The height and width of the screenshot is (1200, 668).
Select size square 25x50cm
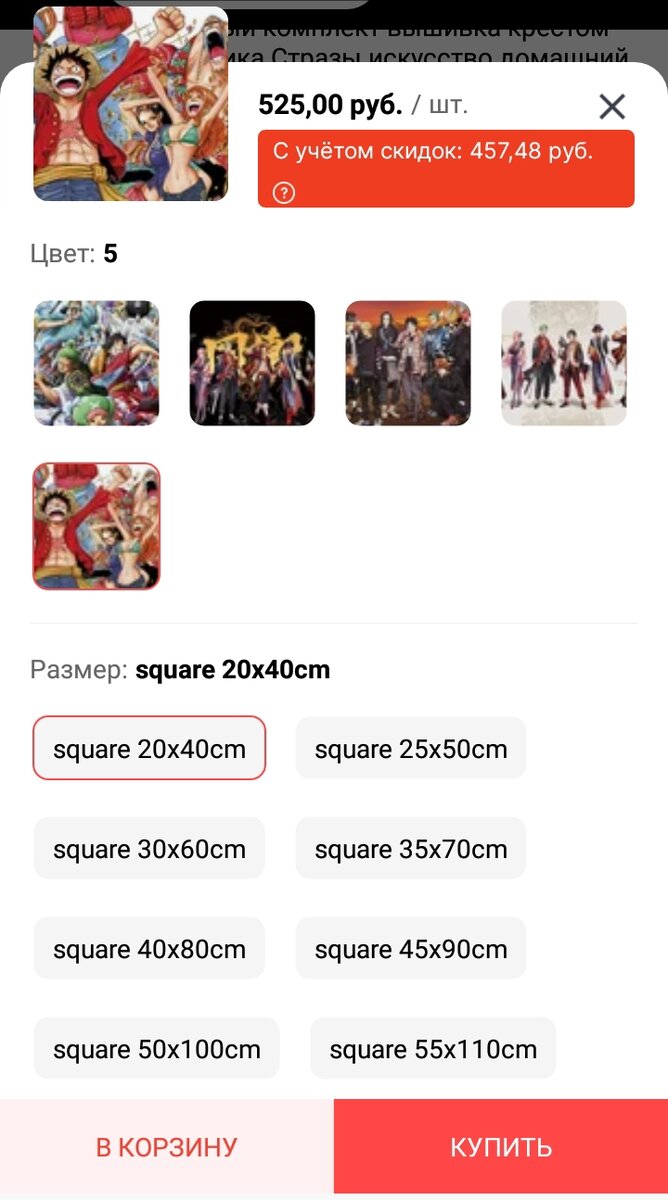[x=410, y=748]
